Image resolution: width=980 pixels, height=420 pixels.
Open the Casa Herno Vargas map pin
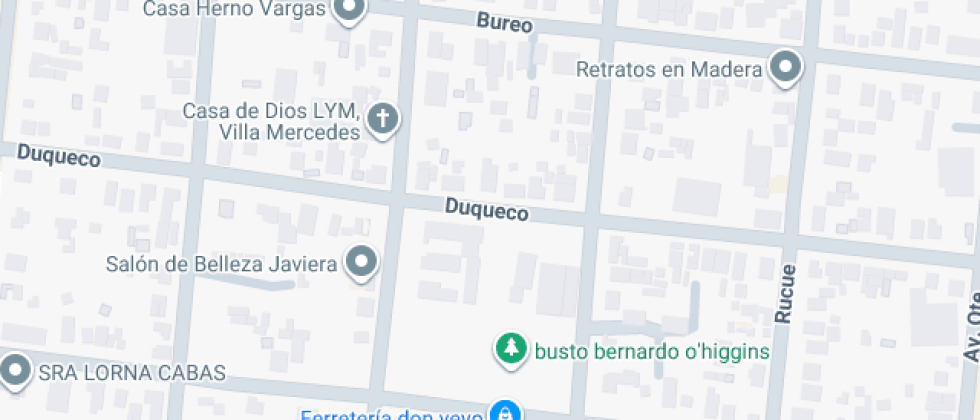pos(350,10)
